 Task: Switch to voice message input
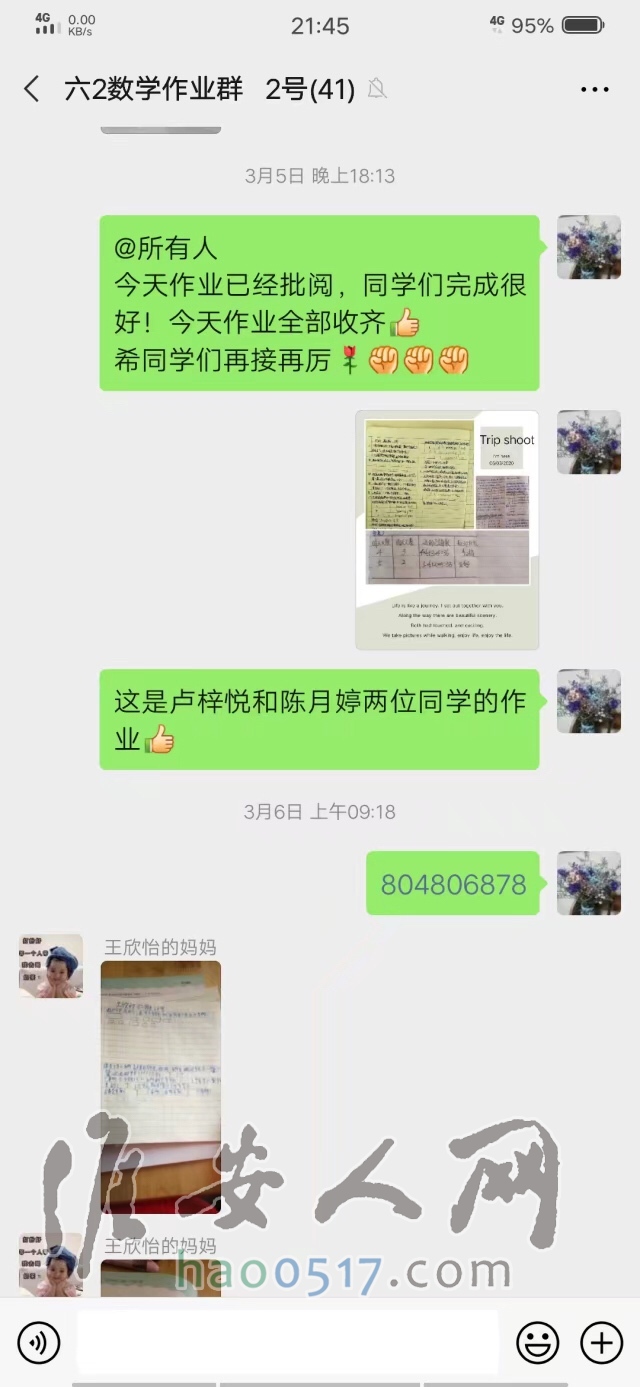(39, 1343)
